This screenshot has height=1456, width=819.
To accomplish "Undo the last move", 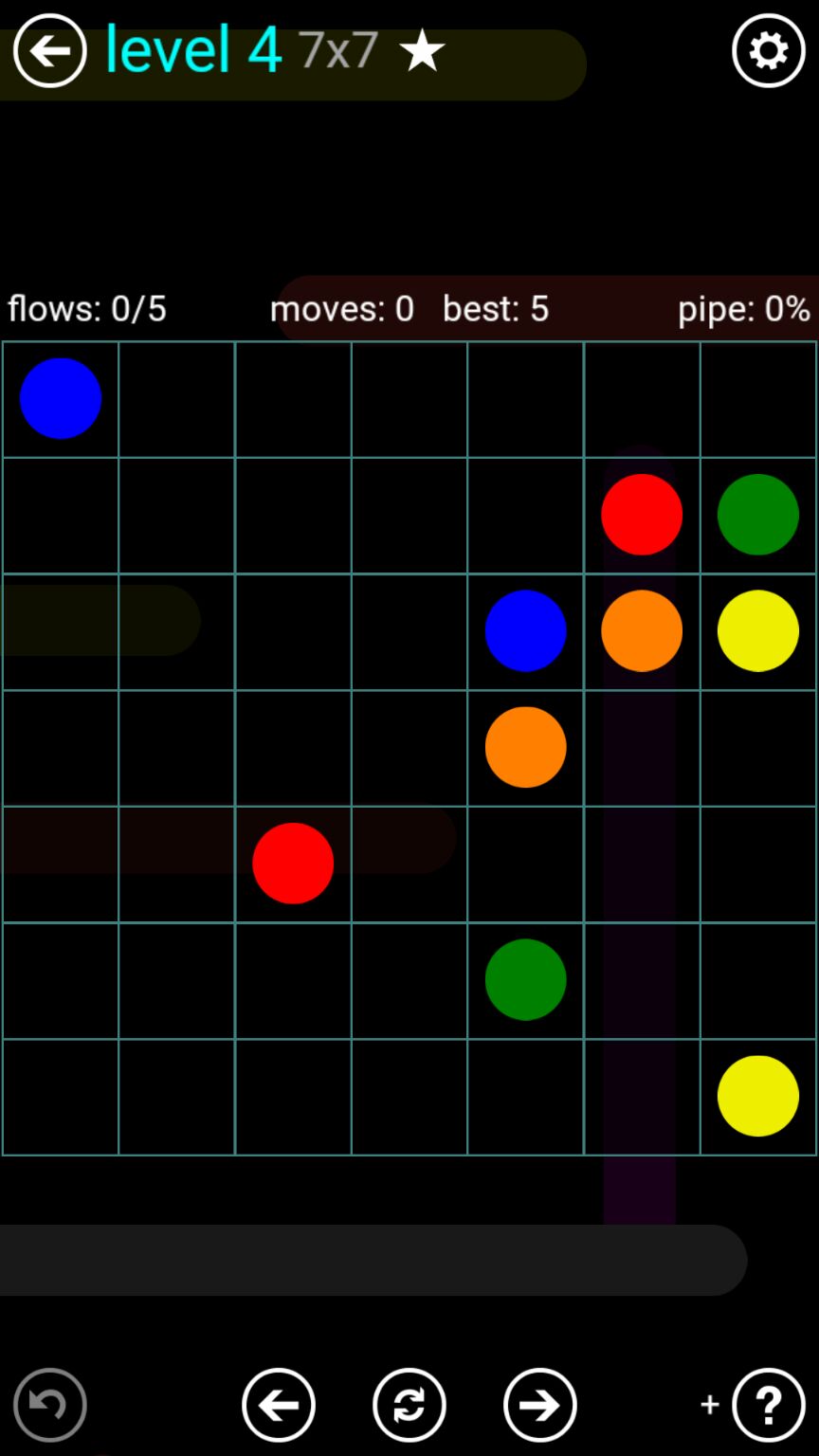I will point(49,1404).
